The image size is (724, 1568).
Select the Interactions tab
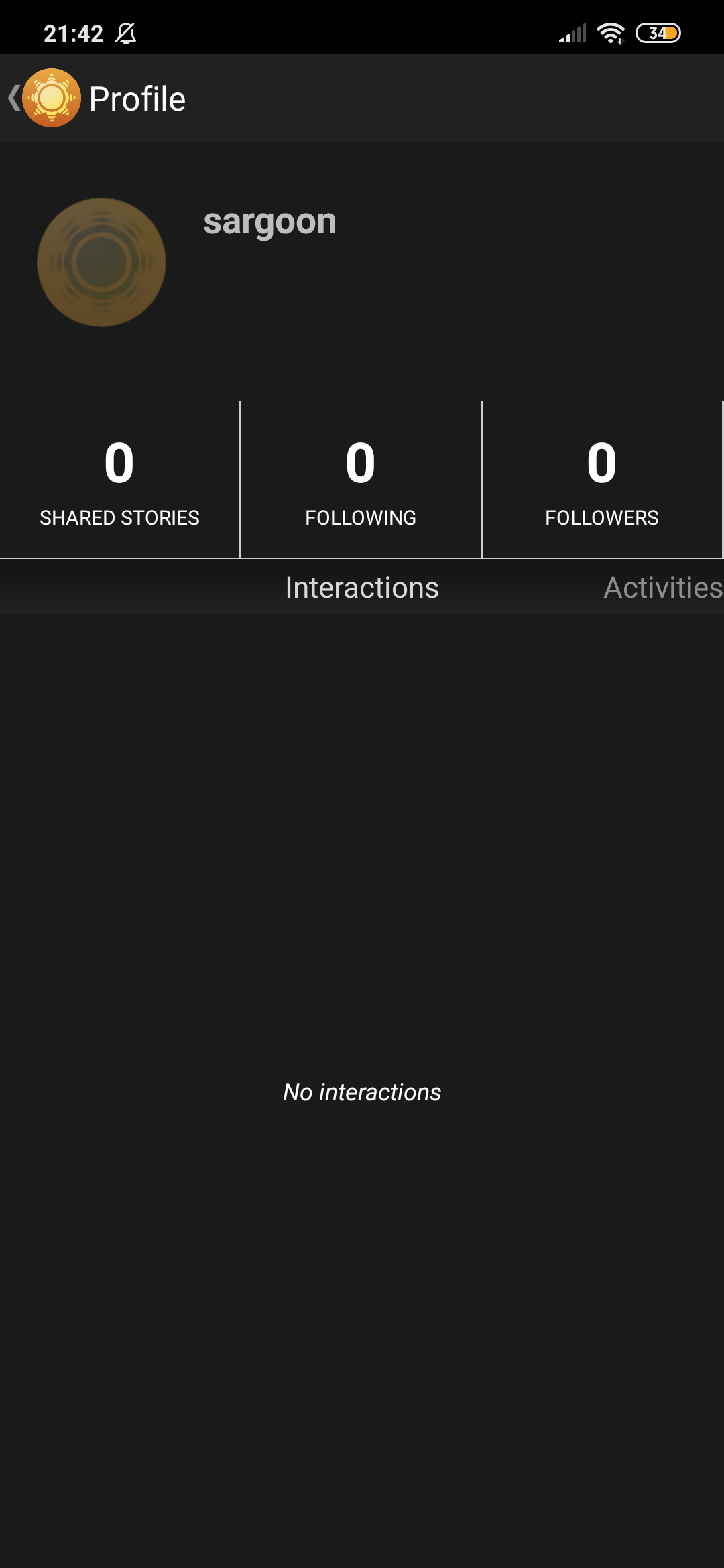pyautogui.click(x=362, y=588)
